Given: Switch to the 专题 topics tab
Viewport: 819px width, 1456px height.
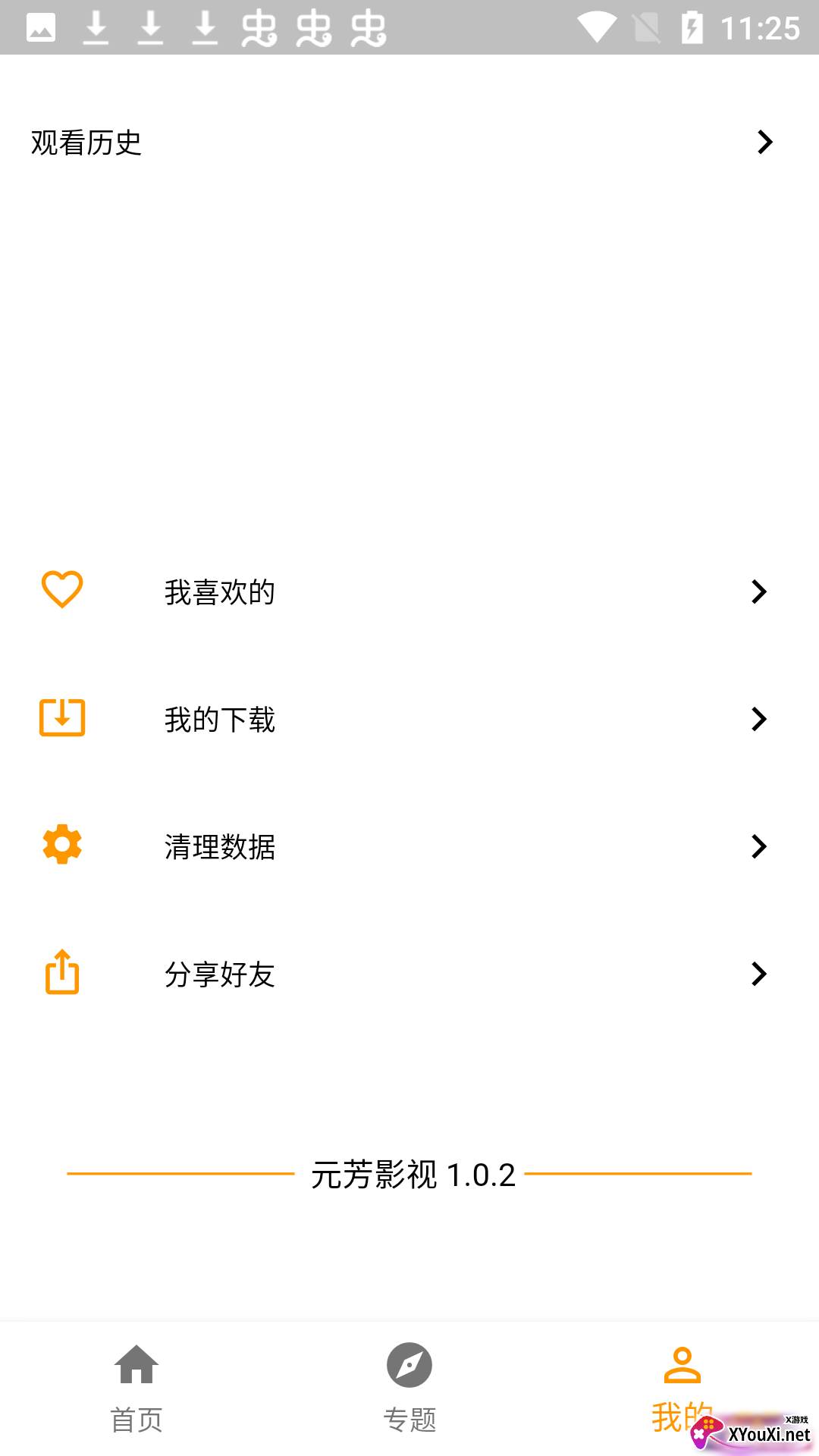Looking at the screenshot, I should [409, 1388].
